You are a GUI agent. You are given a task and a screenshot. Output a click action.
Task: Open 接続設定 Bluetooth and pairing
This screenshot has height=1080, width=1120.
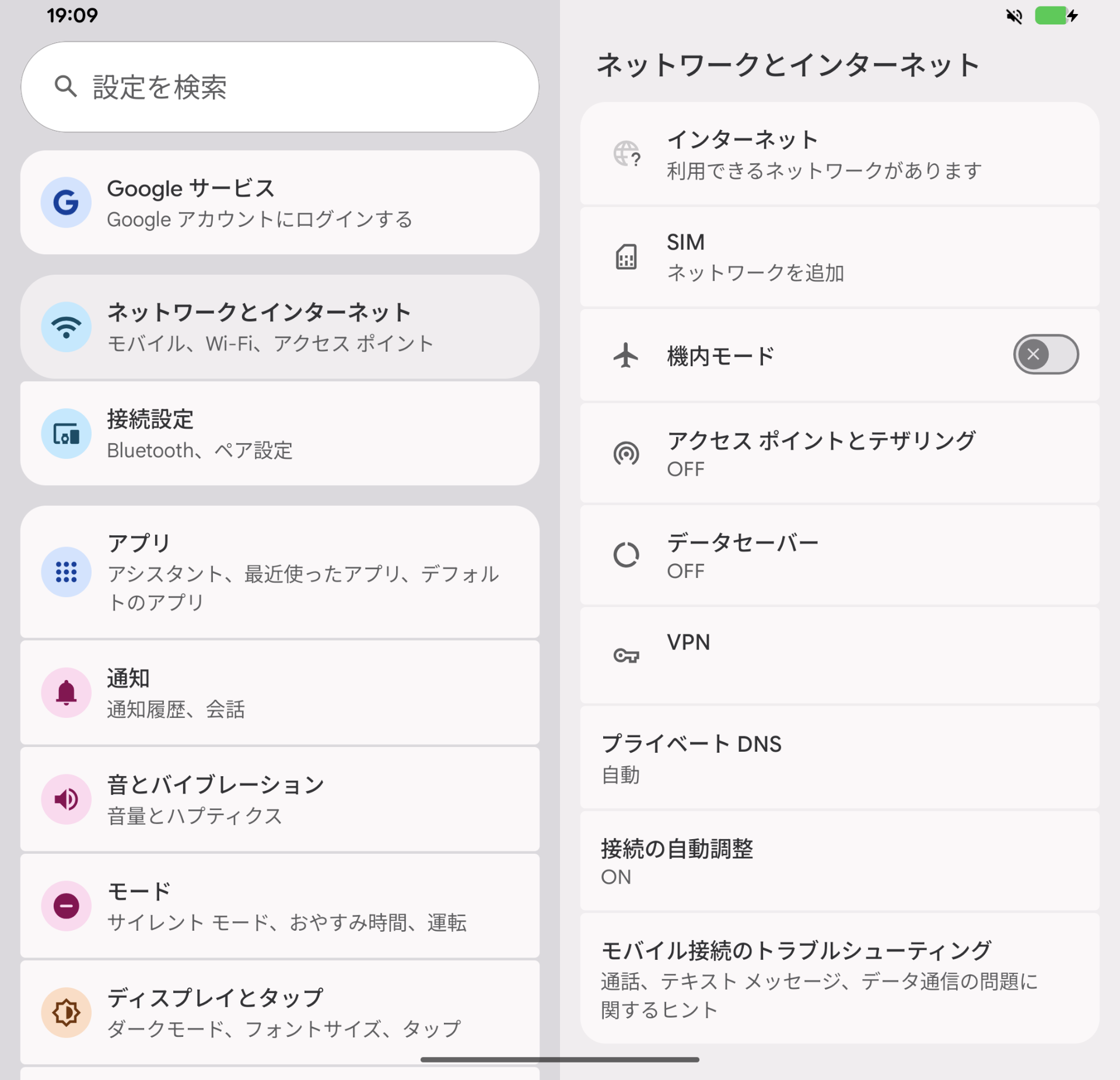(280, 434)
